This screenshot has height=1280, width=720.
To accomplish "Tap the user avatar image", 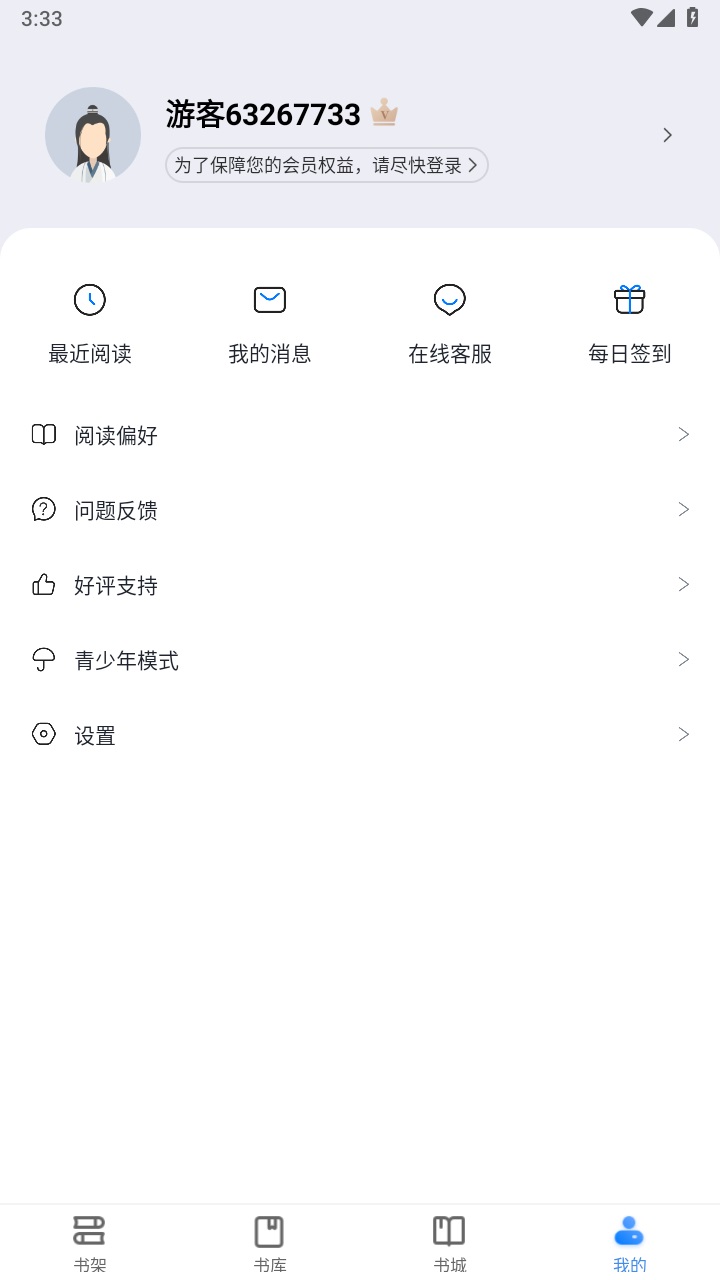I will (93, 134).
